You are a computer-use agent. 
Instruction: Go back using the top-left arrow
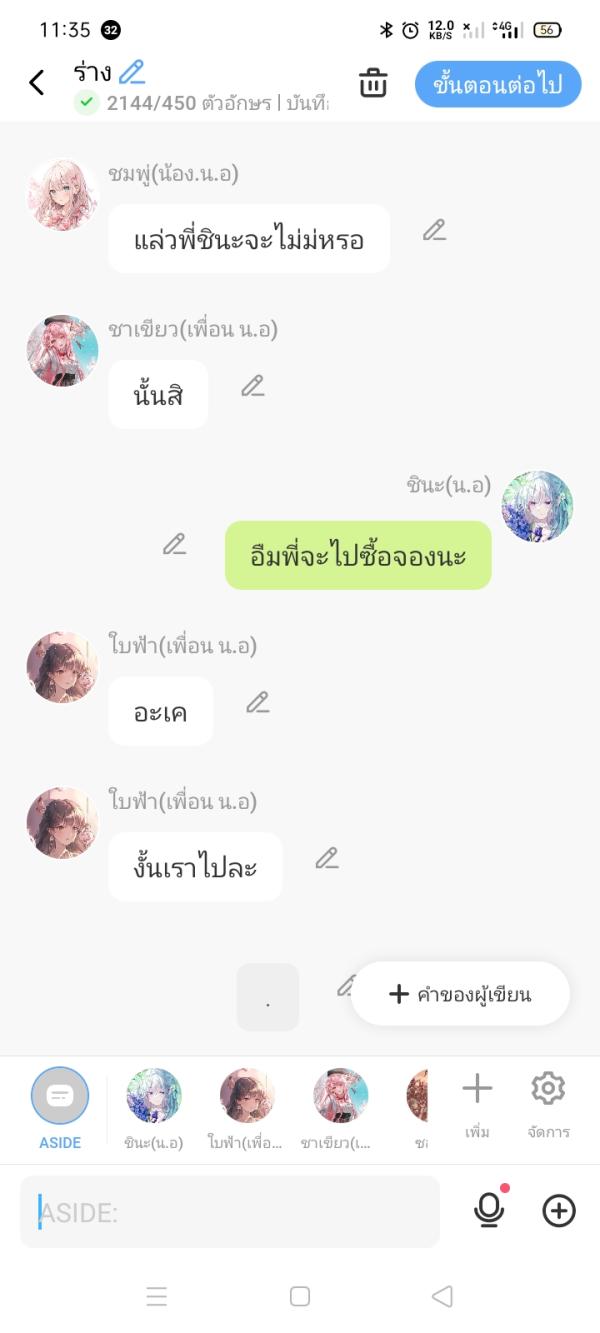click(37, 83)
